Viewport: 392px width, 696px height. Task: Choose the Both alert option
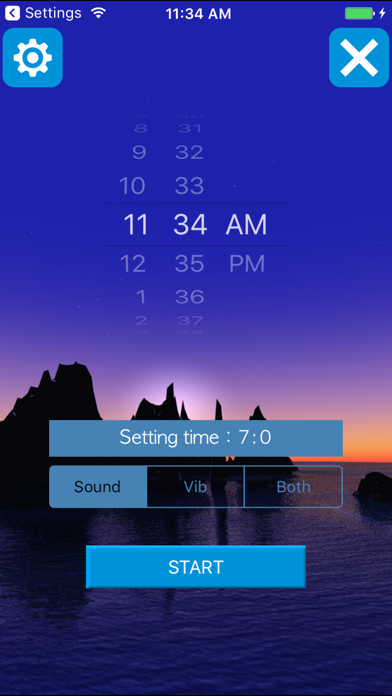tap(293, 486)
